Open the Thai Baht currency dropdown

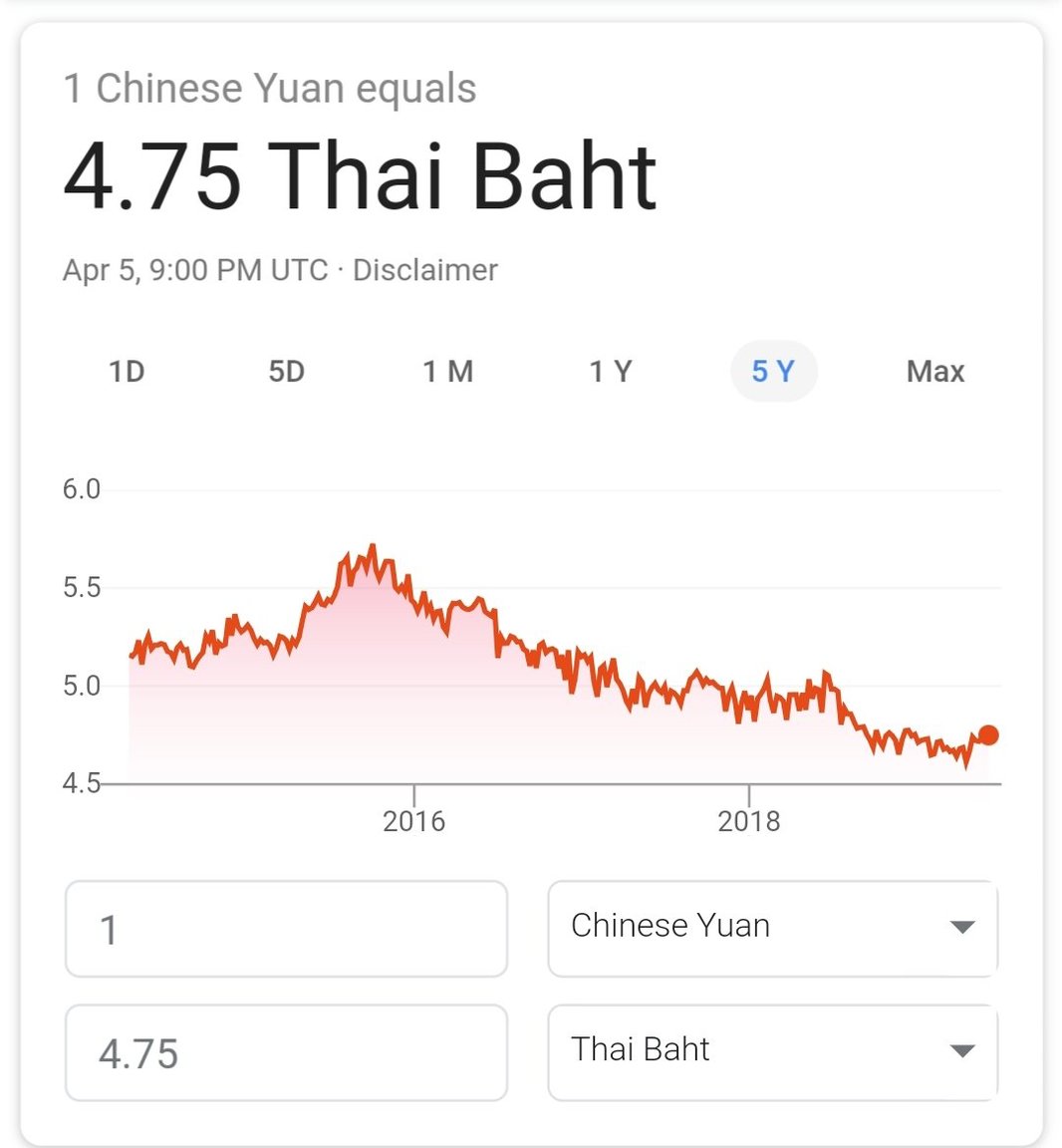[x=772, y=1050]
